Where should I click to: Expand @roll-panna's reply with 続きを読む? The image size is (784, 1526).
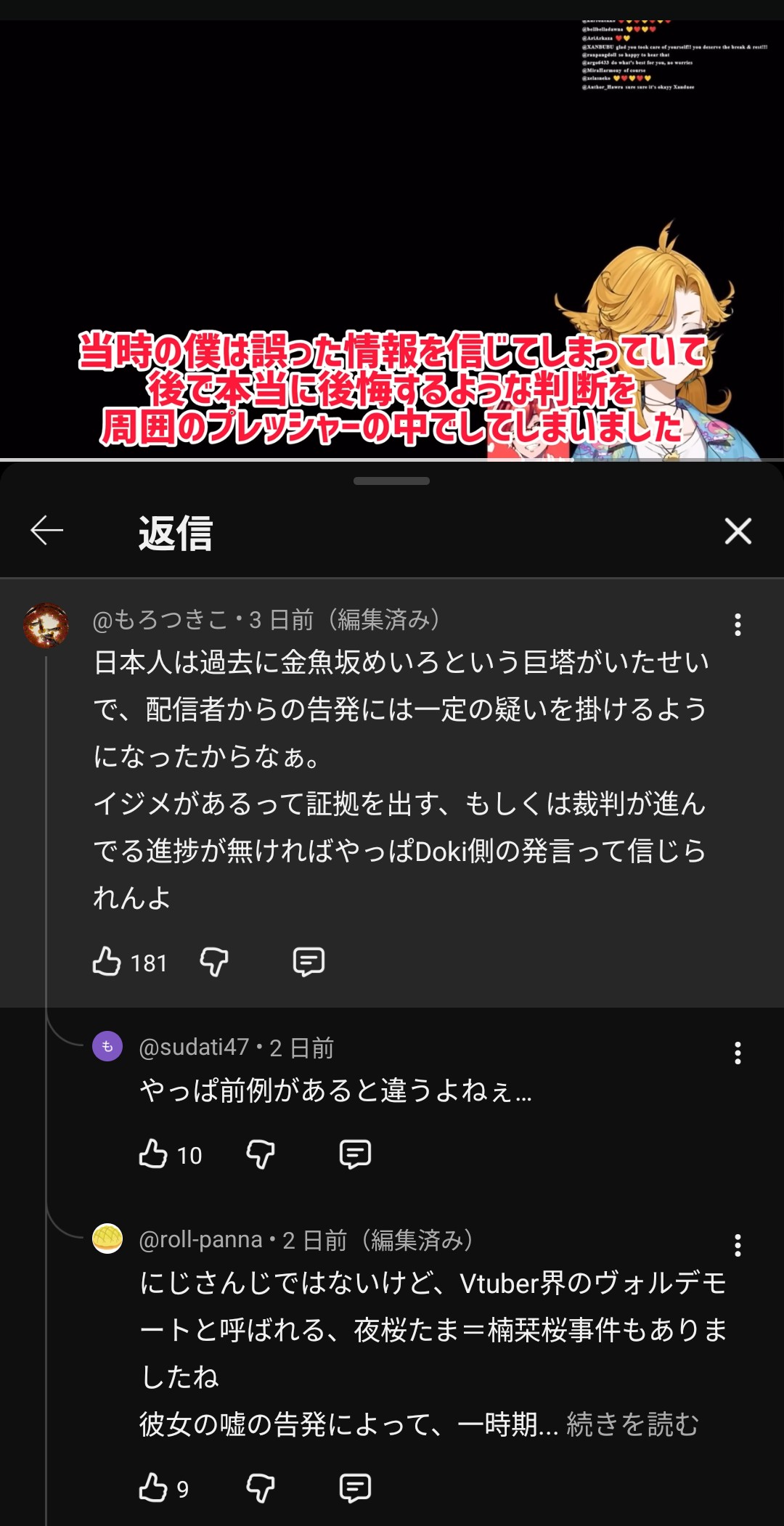coord(632,1424)
